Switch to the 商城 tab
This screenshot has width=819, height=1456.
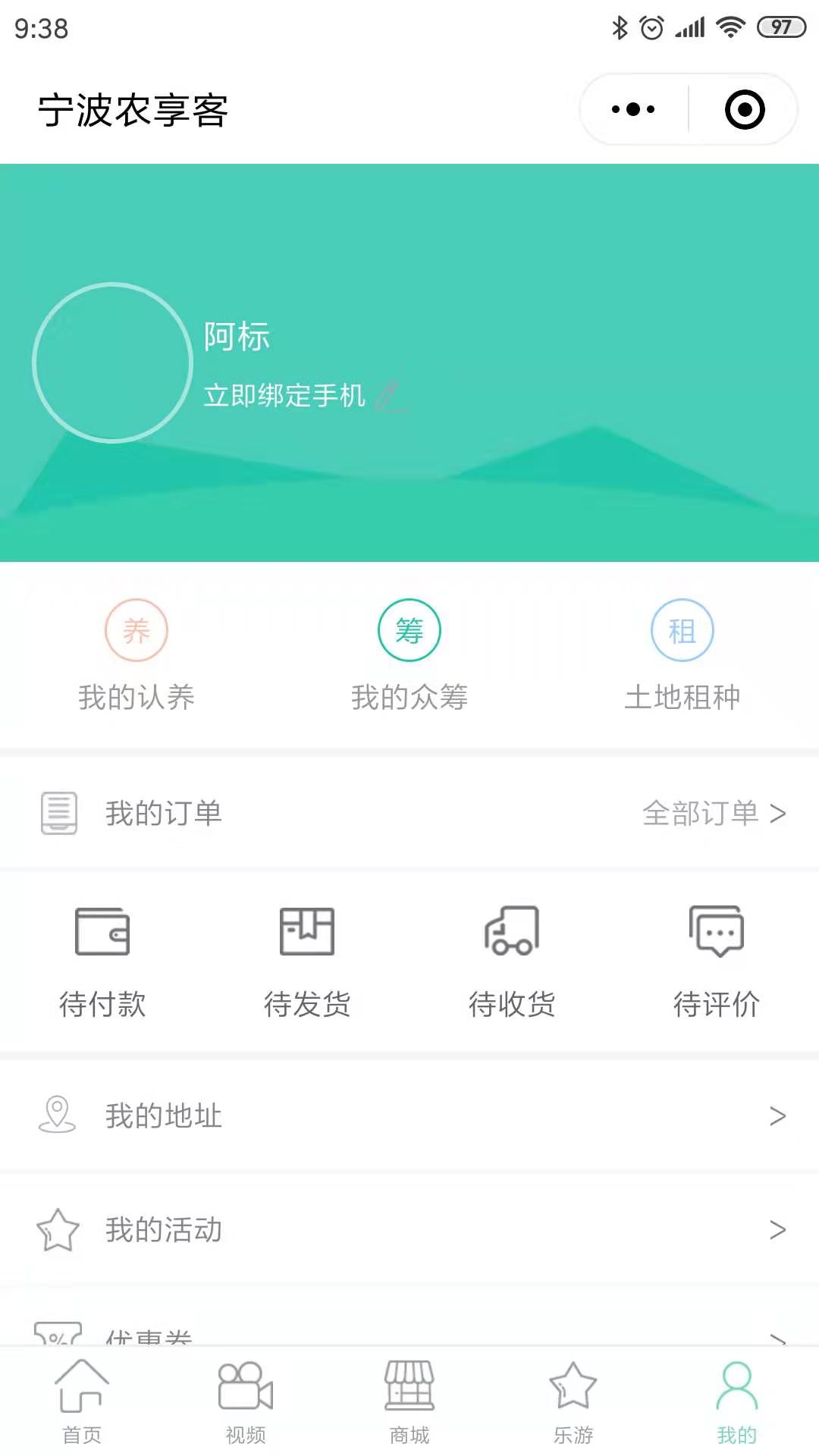409,1401
